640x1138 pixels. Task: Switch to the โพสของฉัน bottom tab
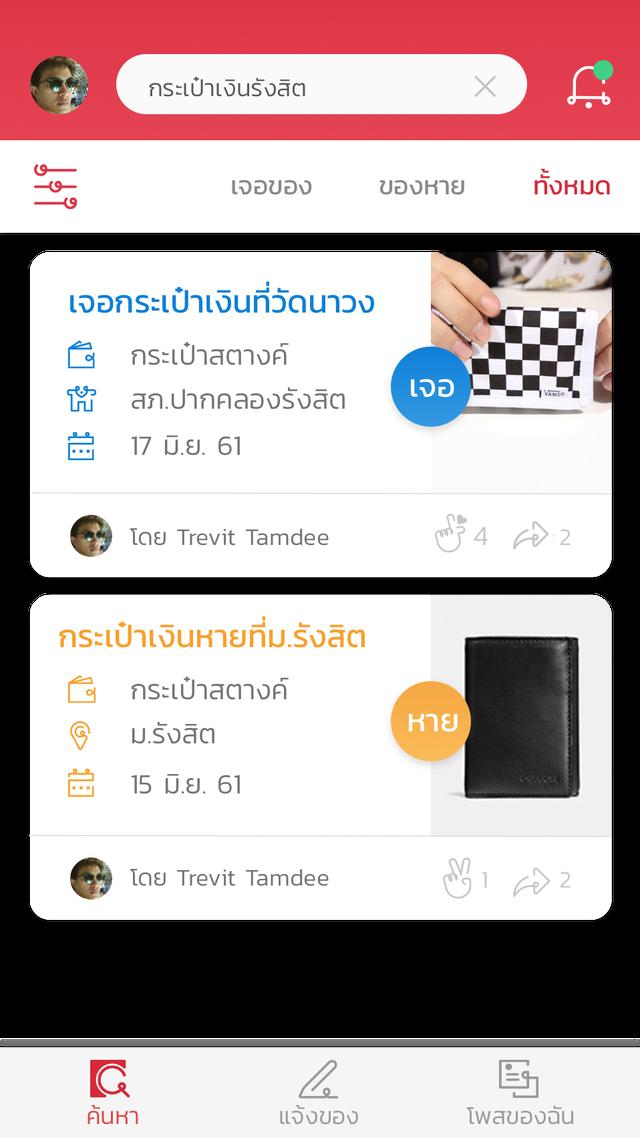click(x=520, y=1093)
